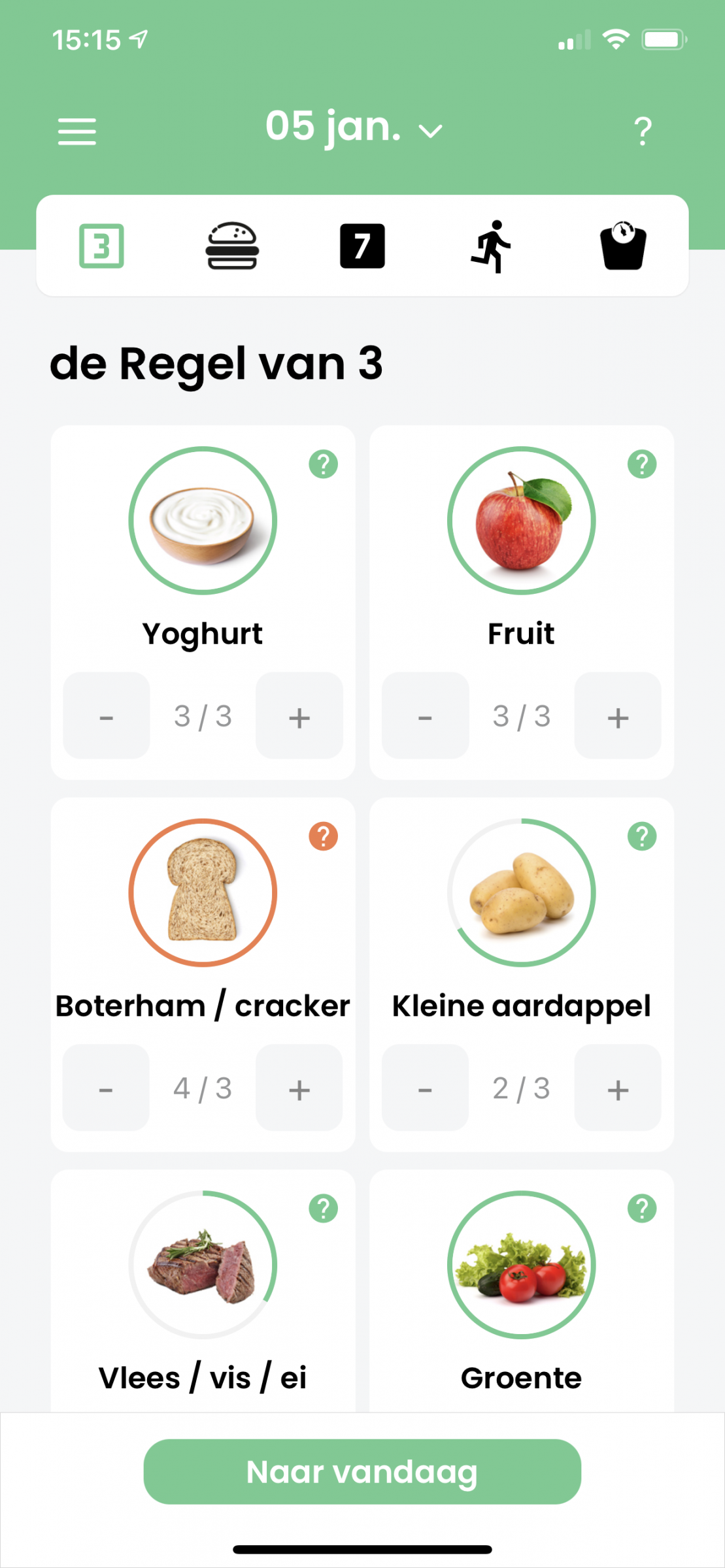This screenshot has height=1568, width=725.
Task: Open the weight scale tab
Action: point(623,246)
